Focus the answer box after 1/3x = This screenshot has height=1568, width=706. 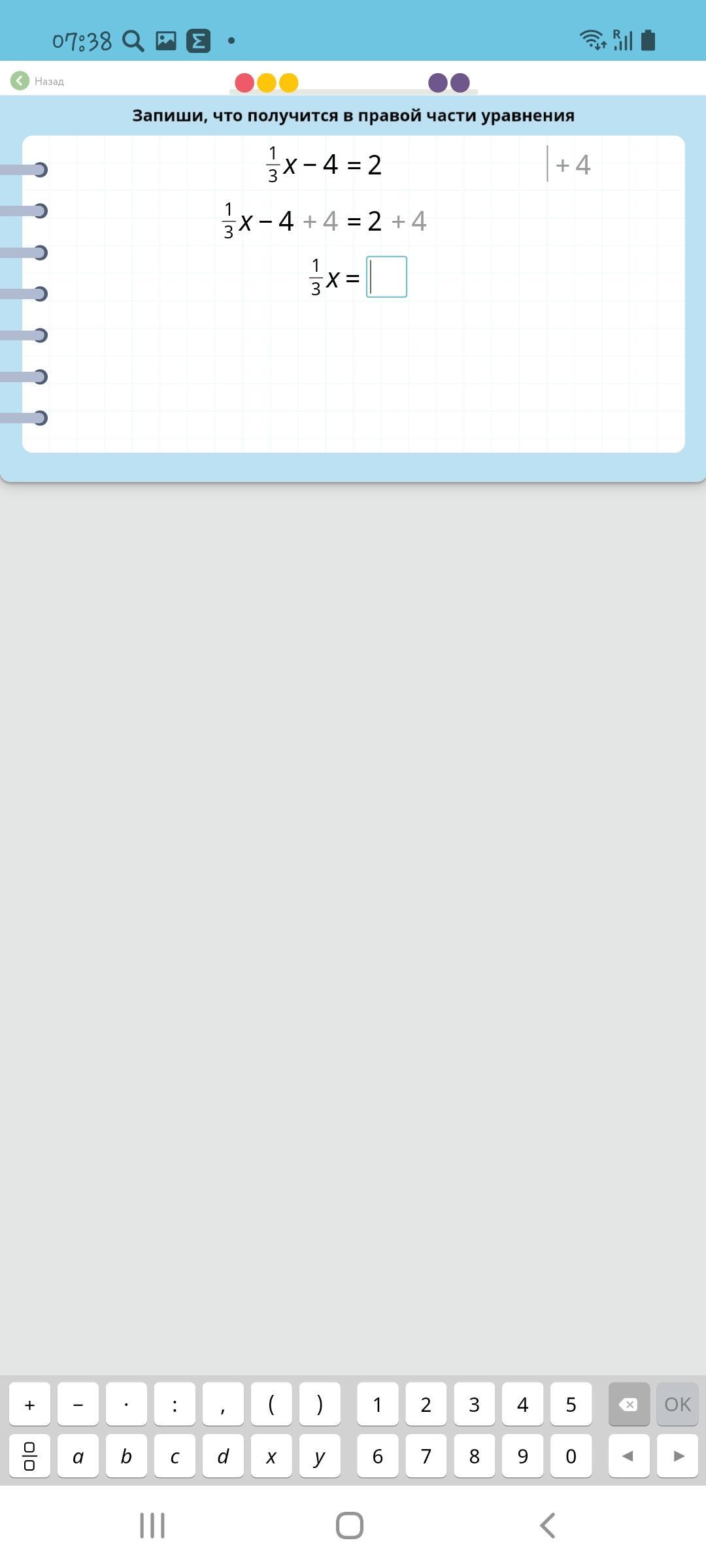pyautogui.click(x=386, y=277)
